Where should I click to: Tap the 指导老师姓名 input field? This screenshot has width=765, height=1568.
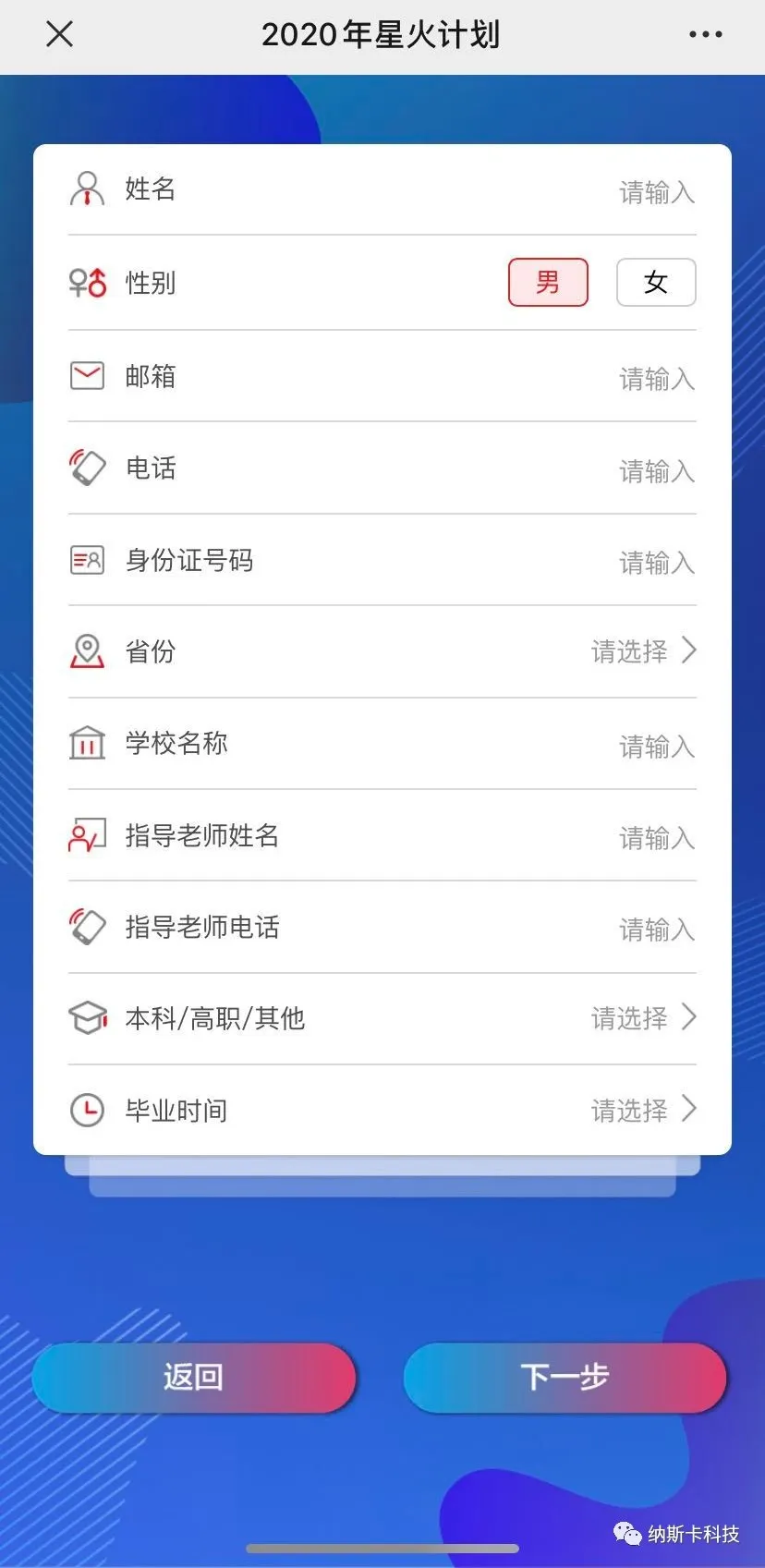382,836
